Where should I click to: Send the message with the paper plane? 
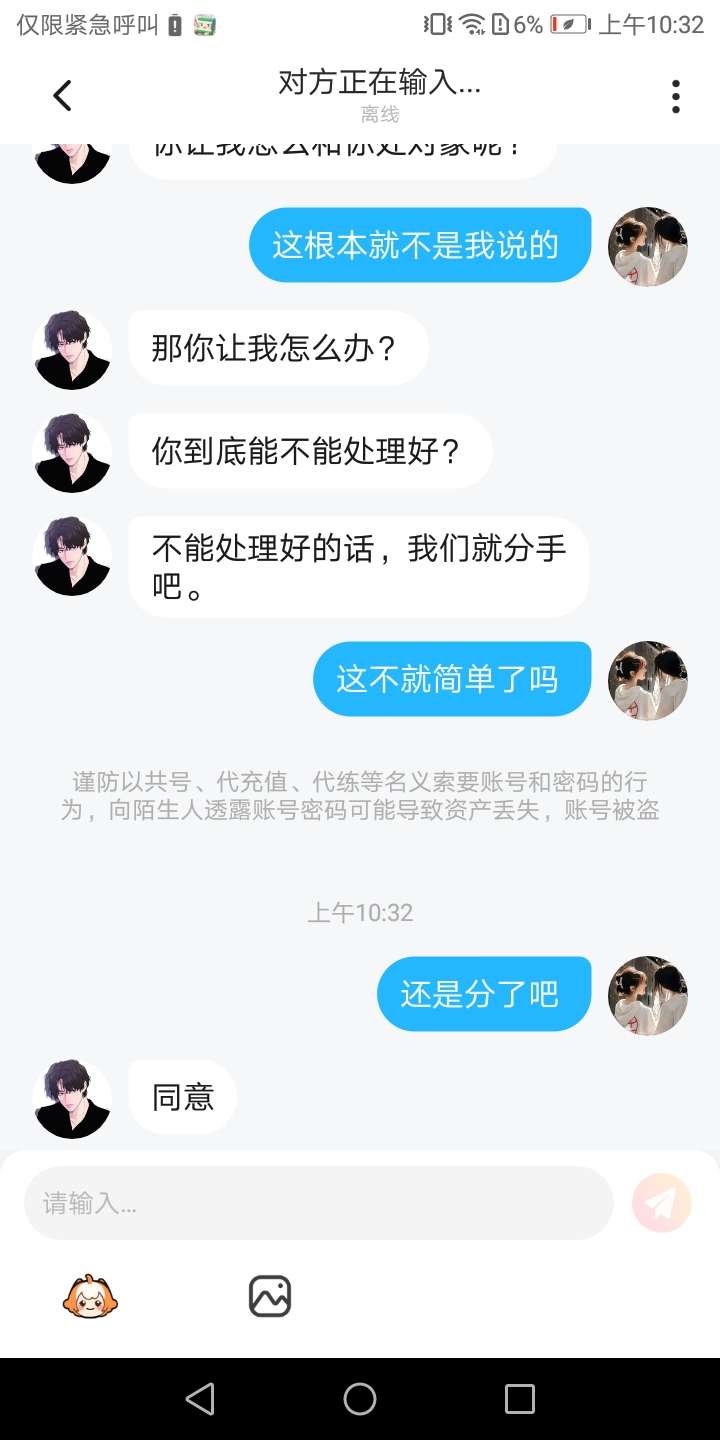pos(662,1202)
